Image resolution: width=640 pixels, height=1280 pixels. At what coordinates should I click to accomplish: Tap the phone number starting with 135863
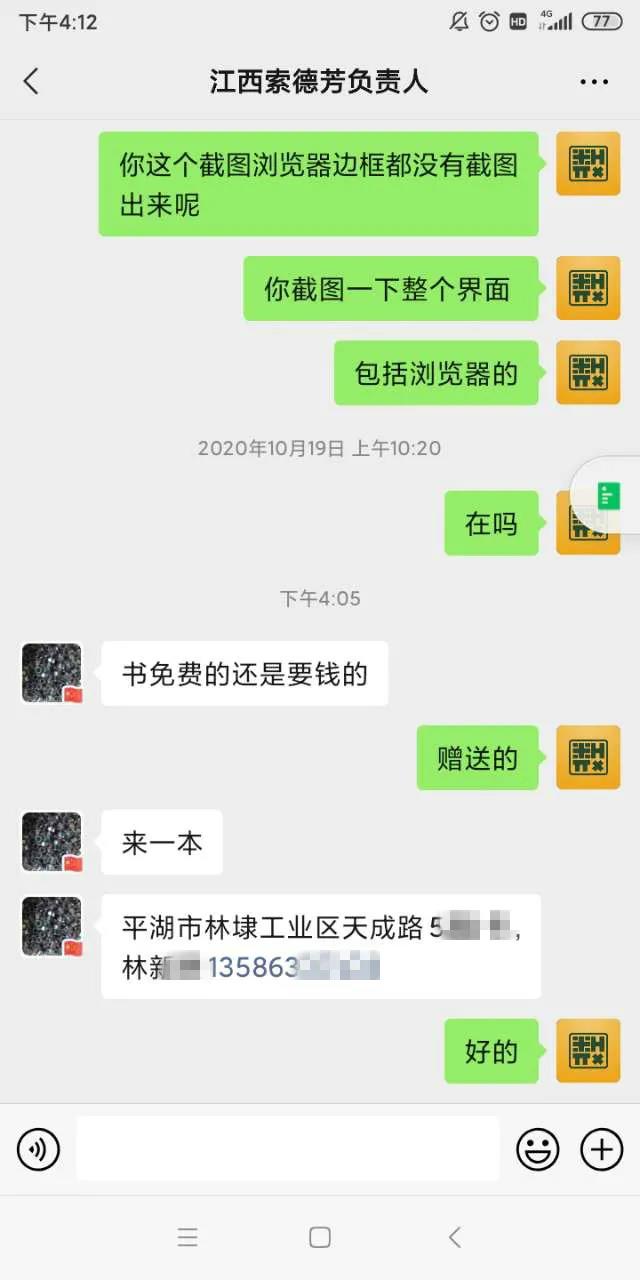tap(293, 968)
